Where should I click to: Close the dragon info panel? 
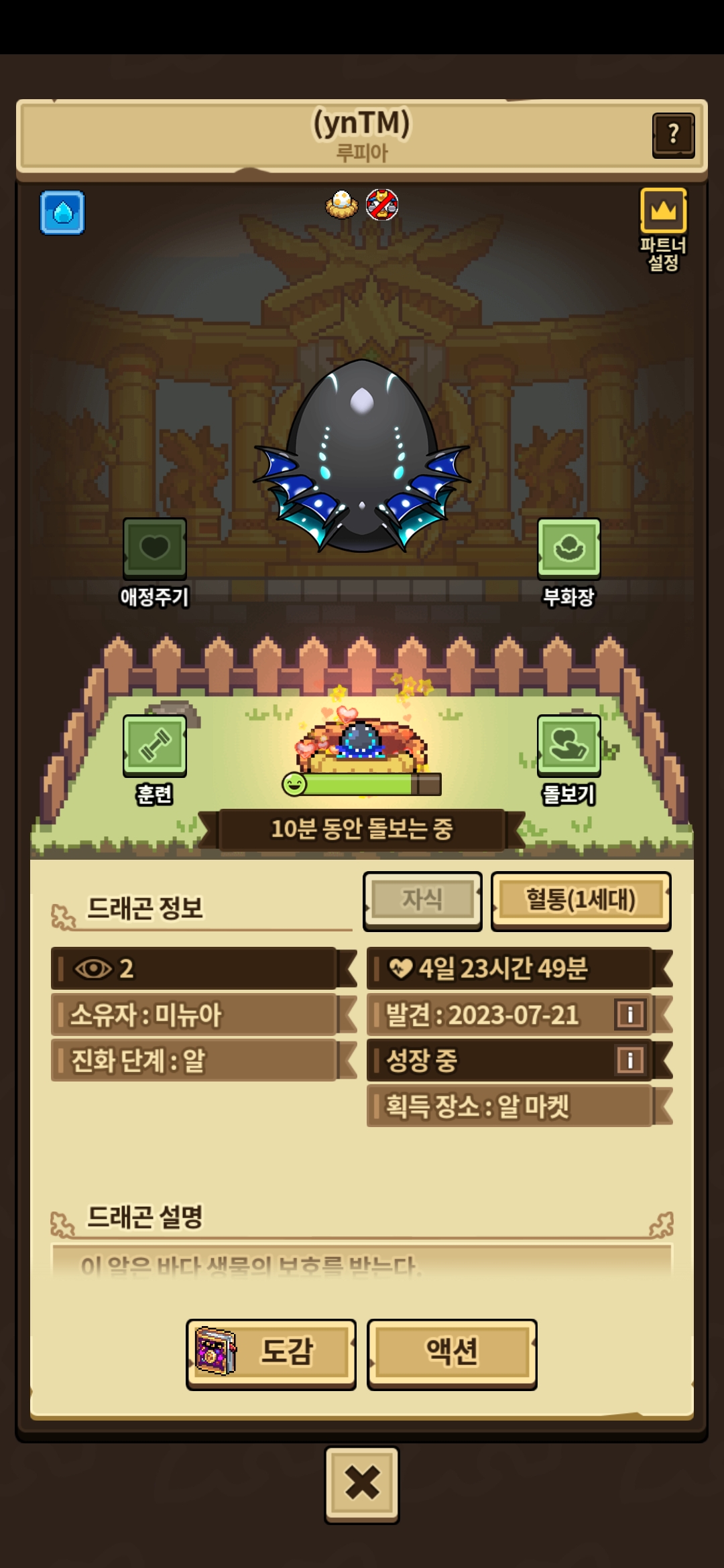362,1483
